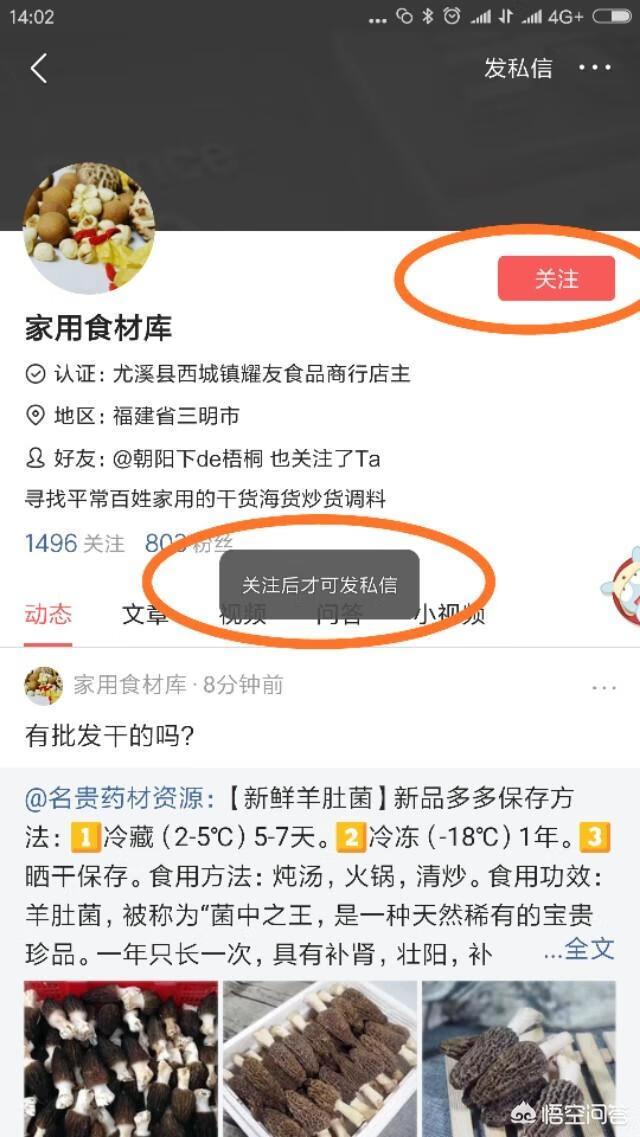Switch to the 动态 tab
The image size is (640, 1137).
(48, 613)
